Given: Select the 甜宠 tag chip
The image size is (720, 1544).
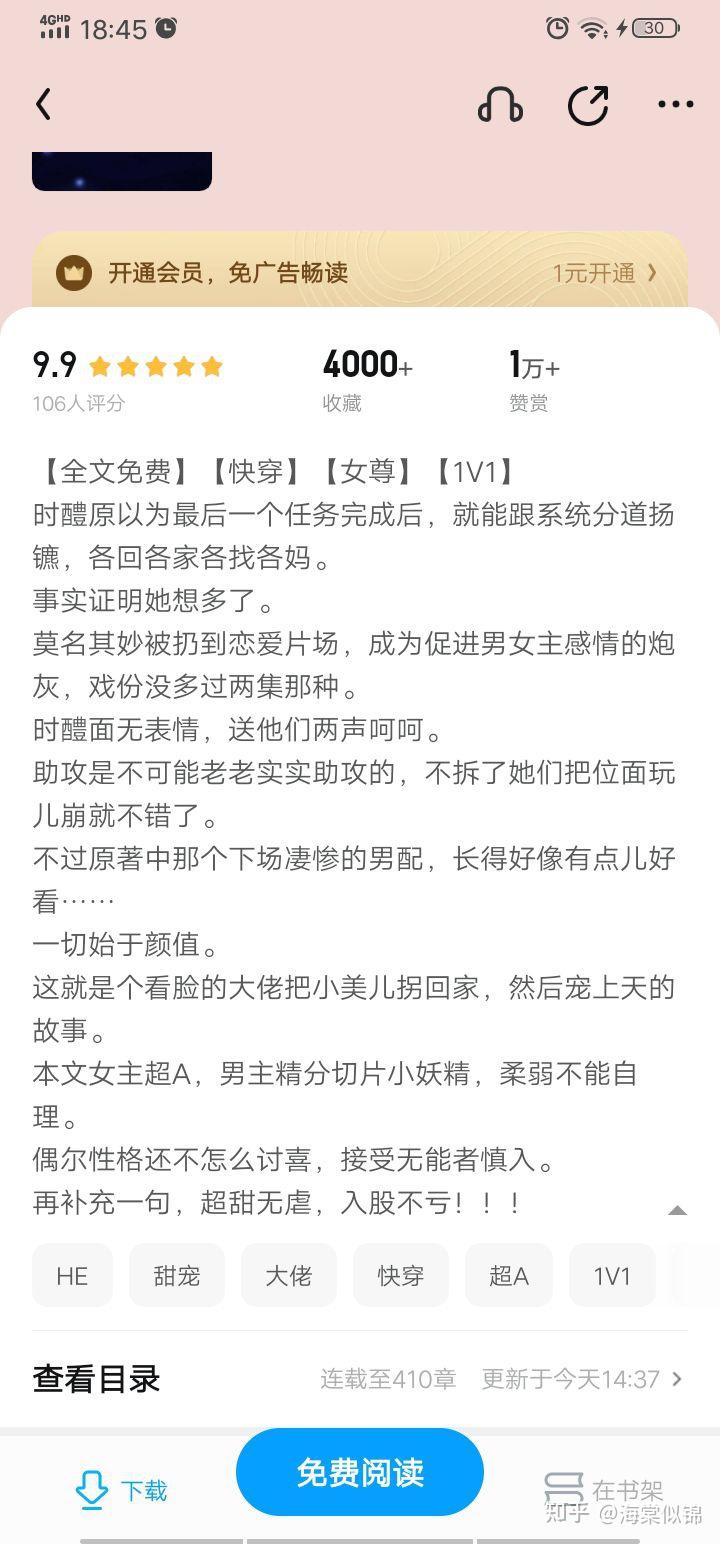Looking at the screenshot, I should (177, 1276).
